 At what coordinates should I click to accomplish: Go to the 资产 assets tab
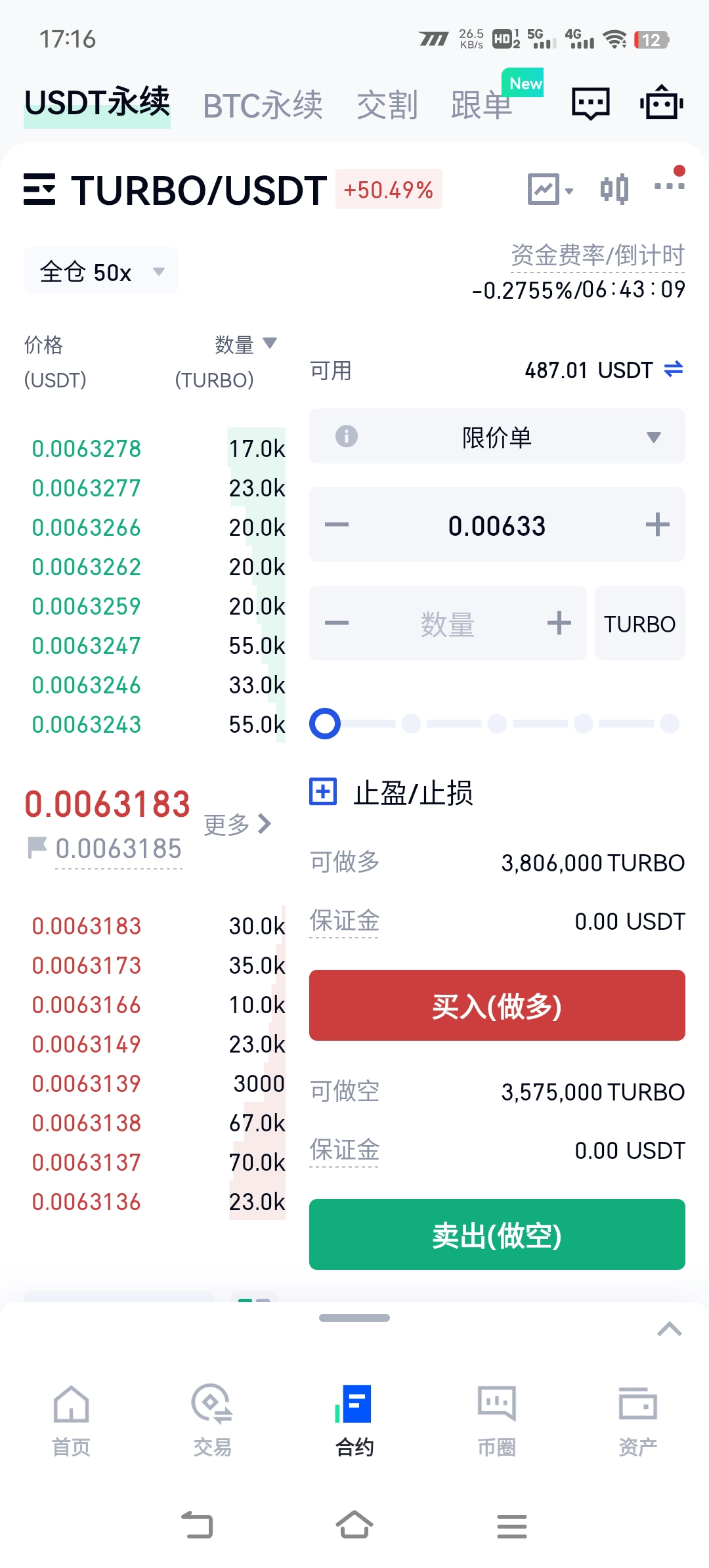coord(637,1420)
